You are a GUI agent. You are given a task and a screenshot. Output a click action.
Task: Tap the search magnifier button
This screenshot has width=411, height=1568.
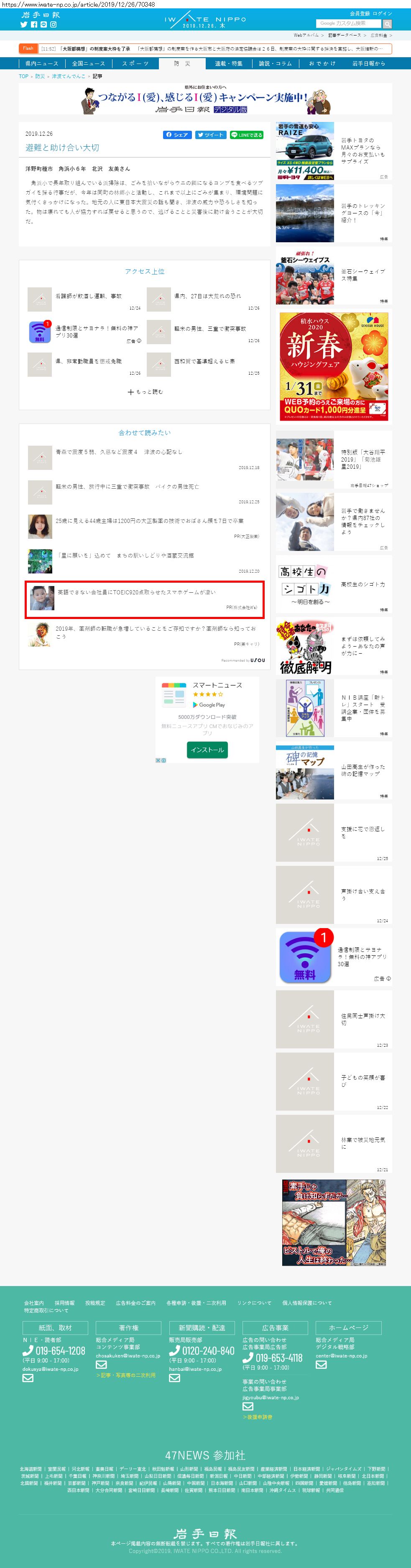[x=387, y=24]
